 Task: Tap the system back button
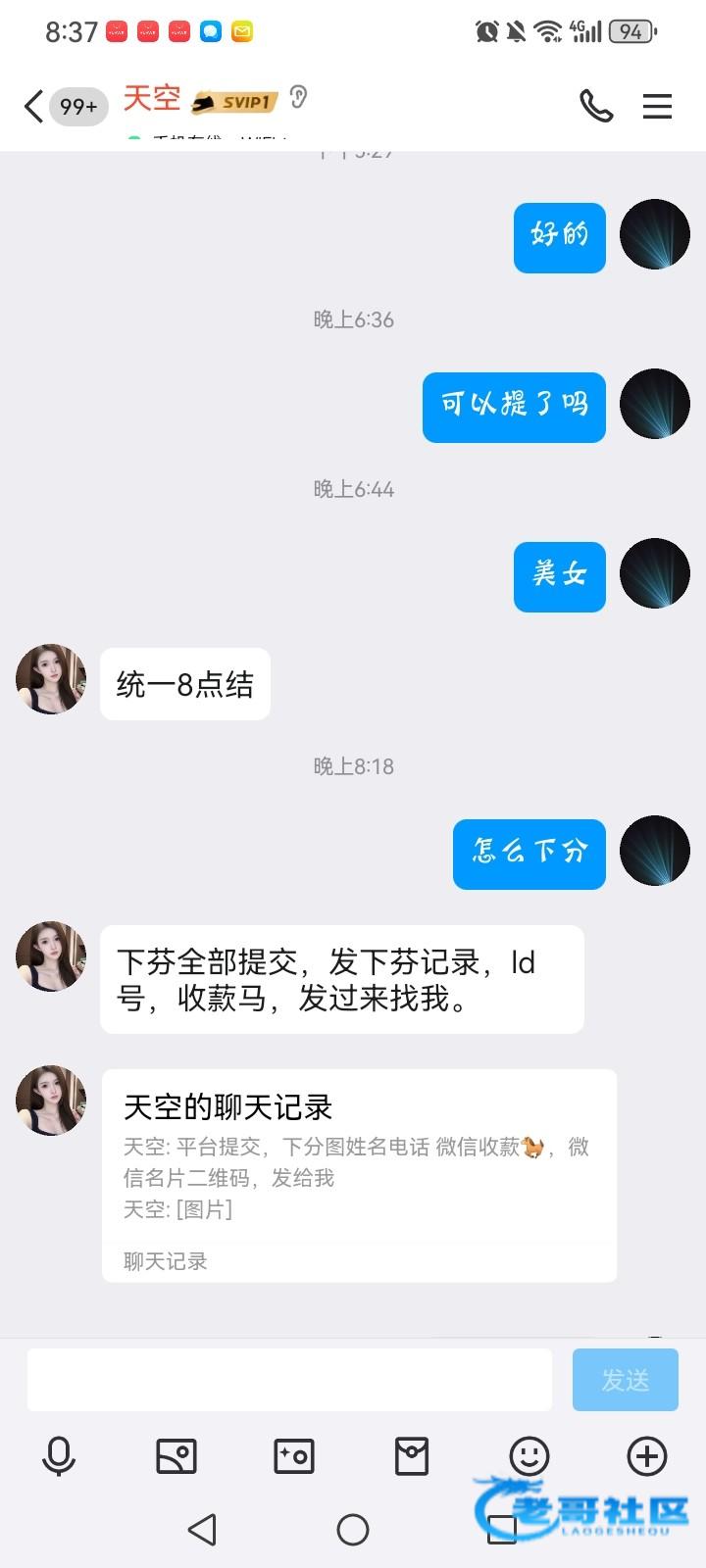pos(202,1529)
